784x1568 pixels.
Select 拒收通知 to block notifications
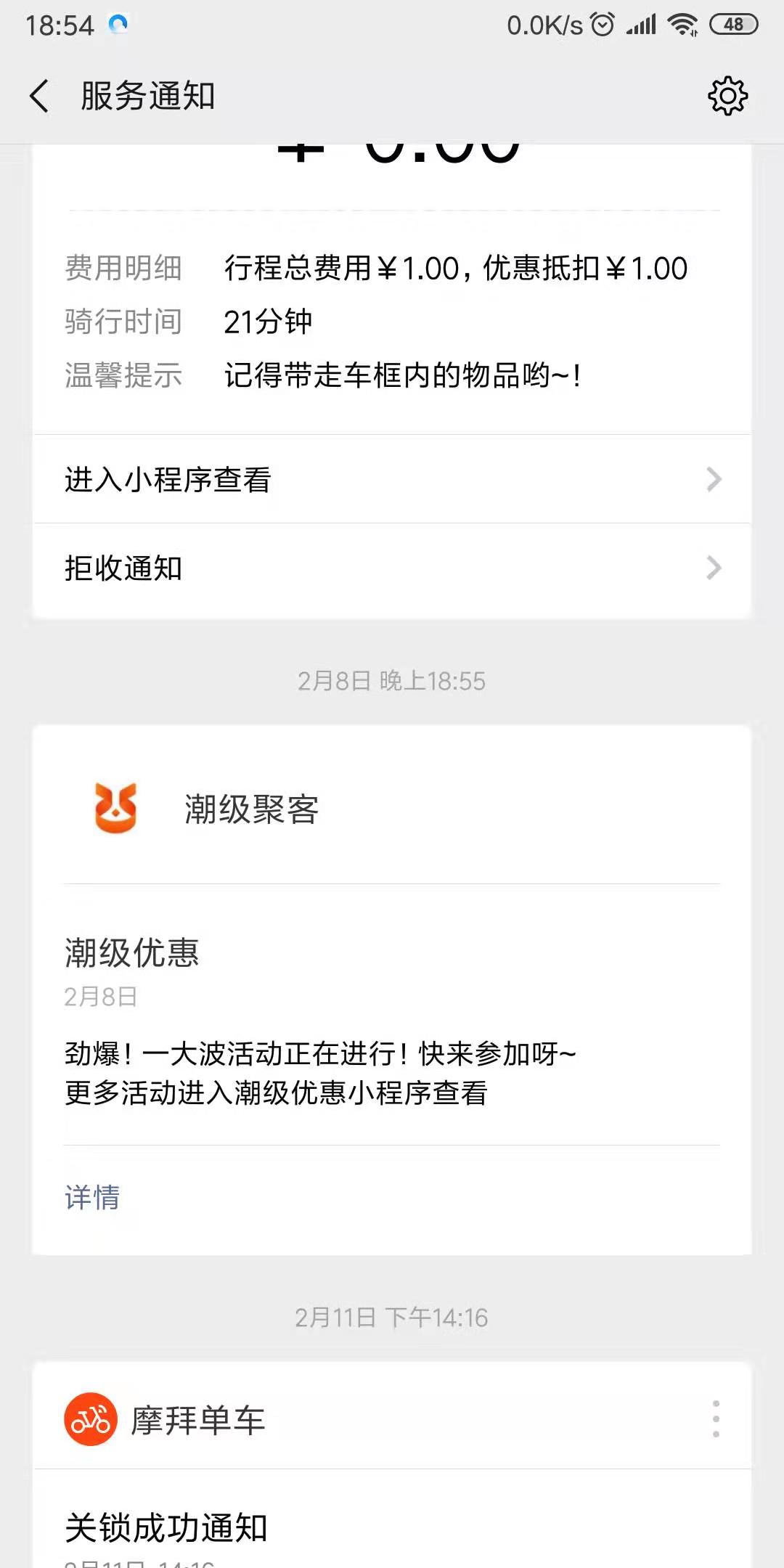coord(392,568)
